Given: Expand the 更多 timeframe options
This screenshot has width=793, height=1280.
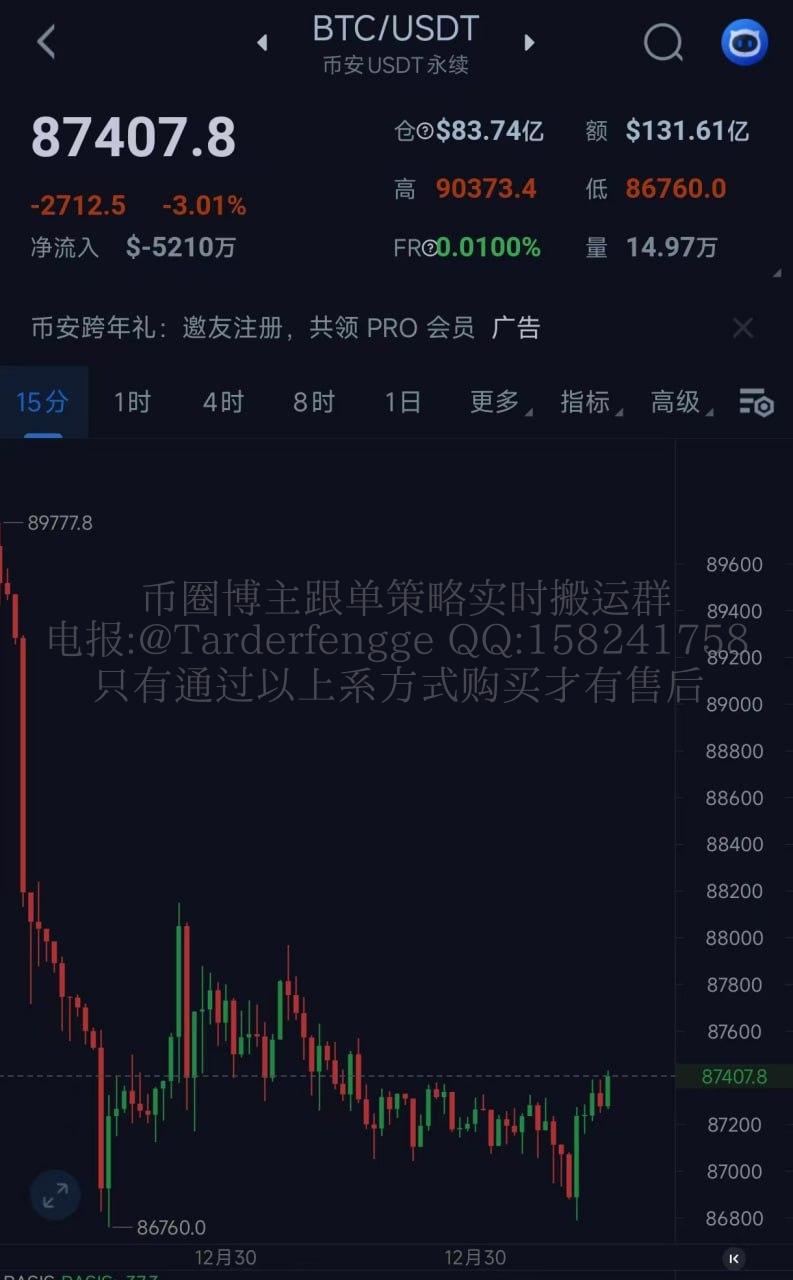Looking at the screenshot, I should coord(497,402).
